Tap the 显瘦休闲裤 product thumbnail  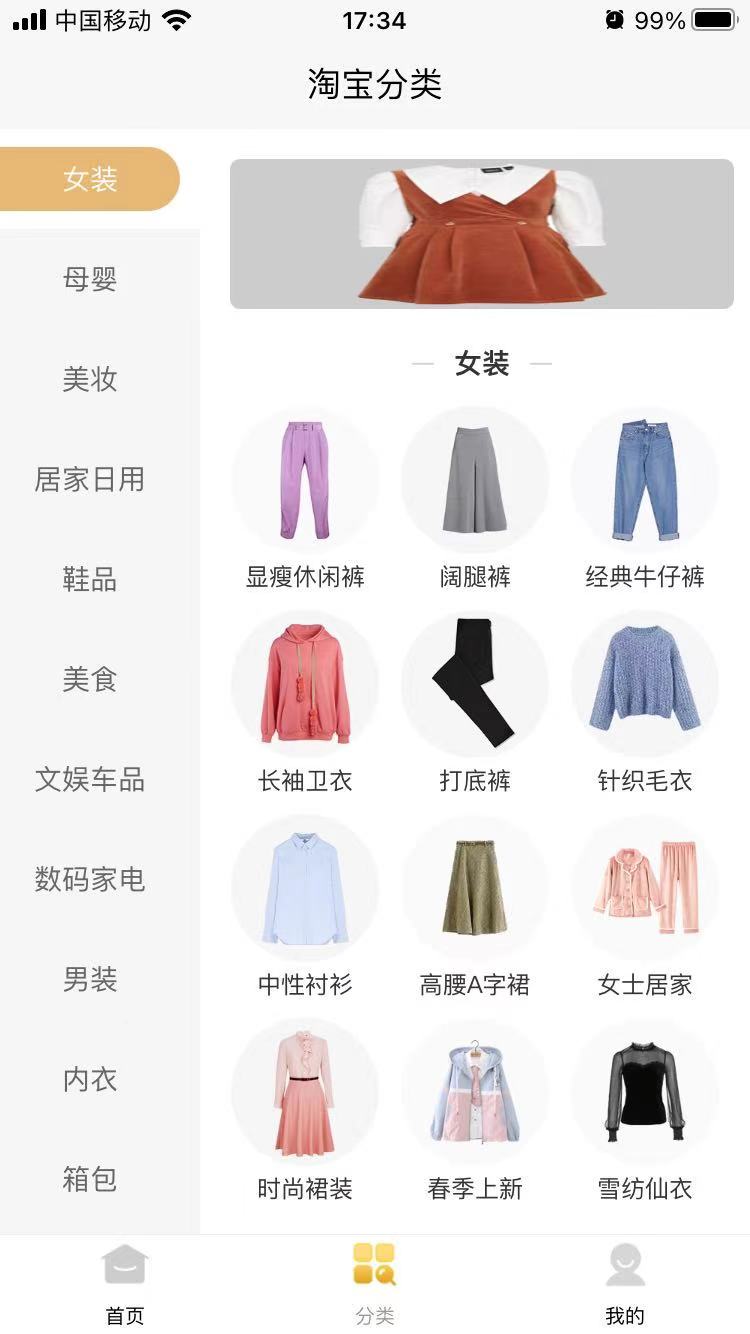coord(305,479)
